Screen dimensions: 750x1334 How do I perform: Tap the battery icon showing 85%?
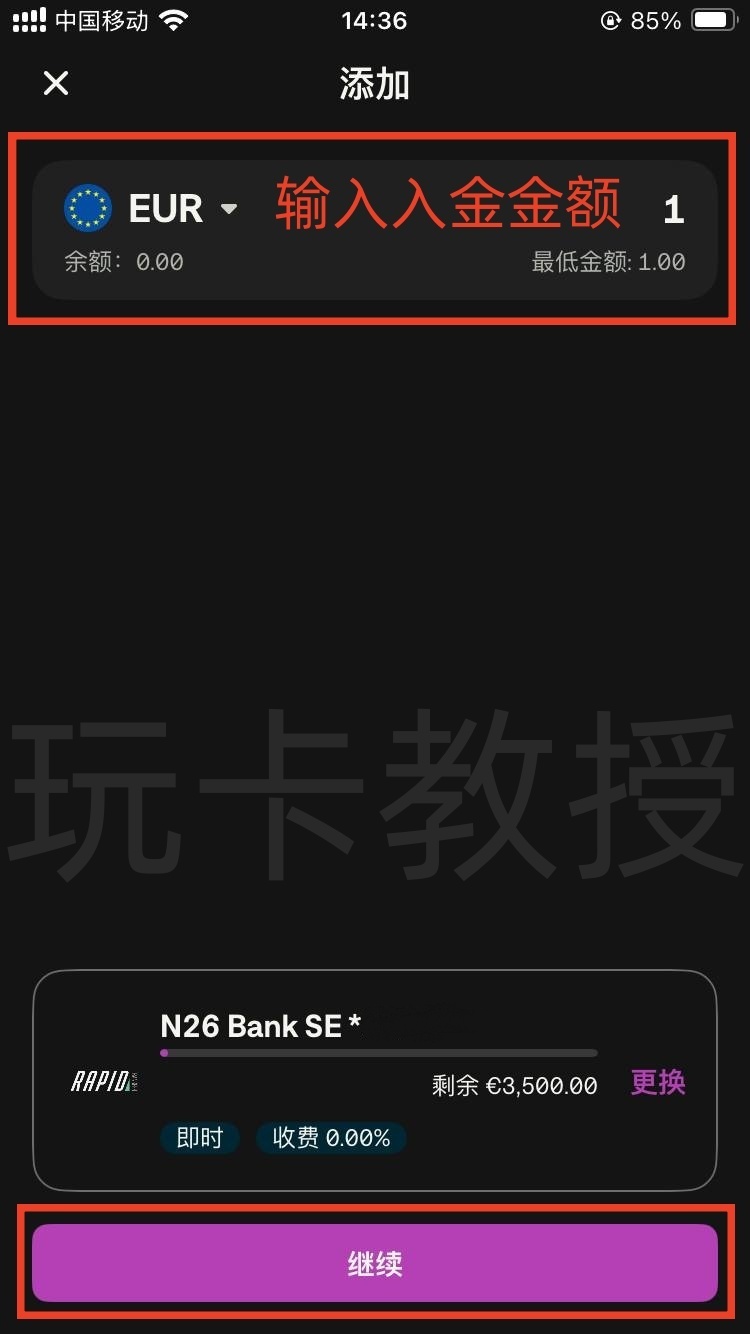click(712, 18)
